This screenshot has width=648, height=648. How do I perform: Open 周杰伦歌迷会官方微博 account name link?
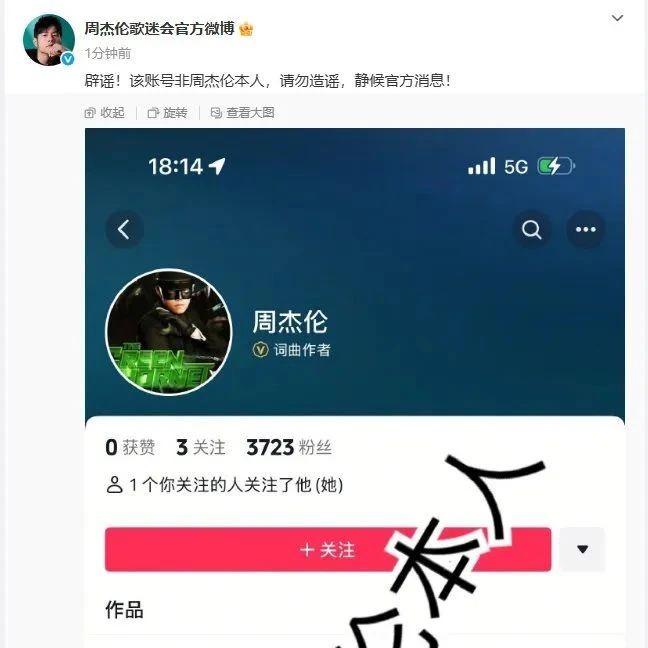(159, 28)
